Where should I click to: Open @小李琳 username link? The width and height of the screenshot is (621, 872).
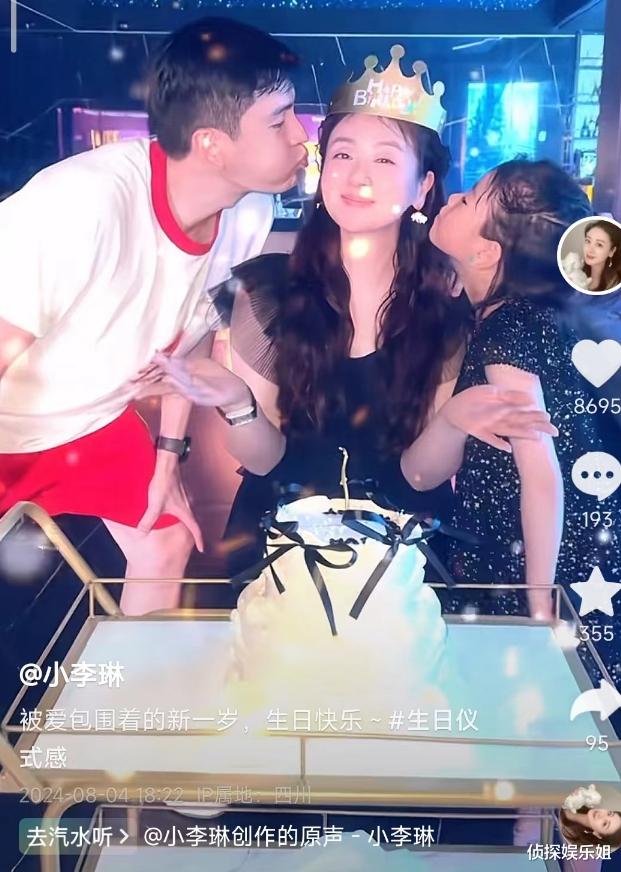click(x=72, y=675)
